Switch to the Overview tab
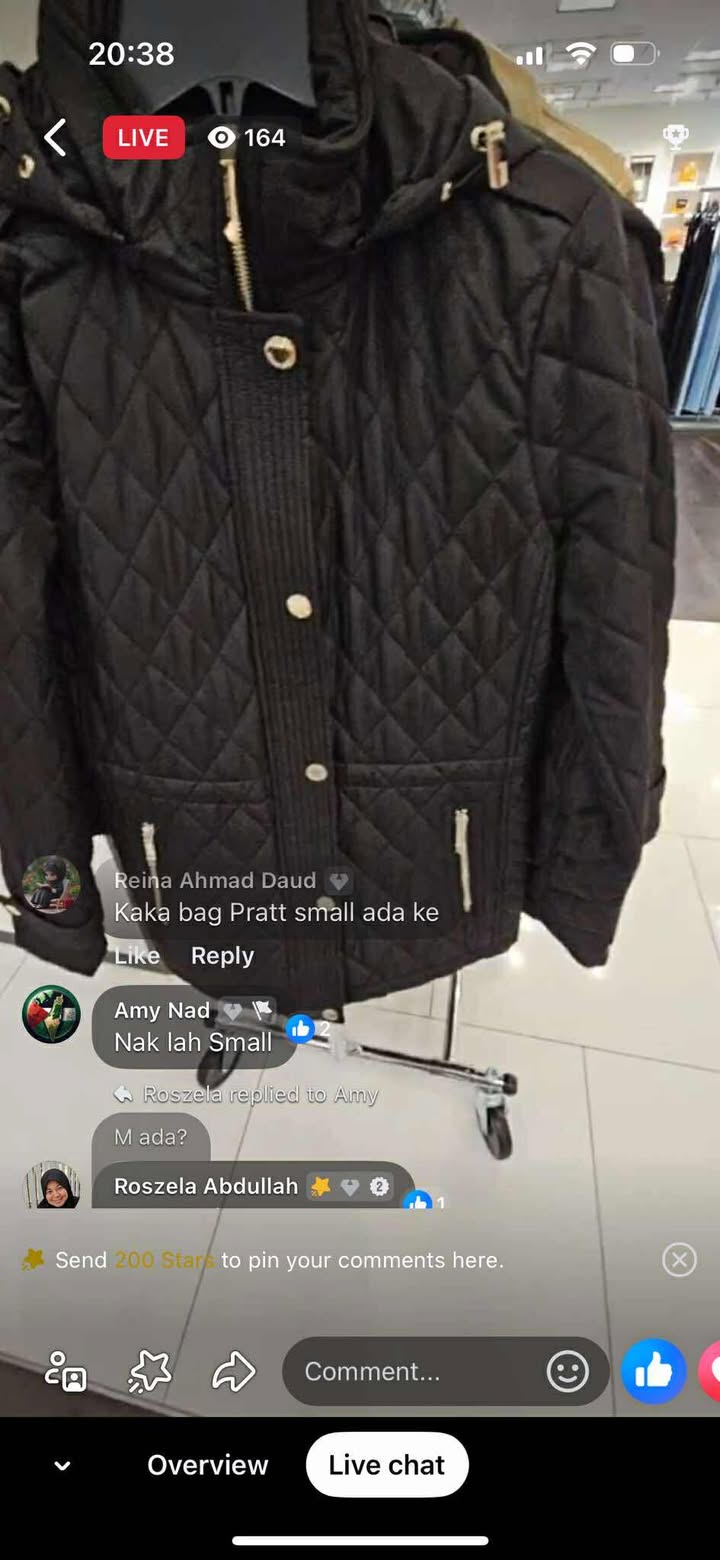Image resolution: width=720 pixels, height=1560 pixels. [208, 1465]
